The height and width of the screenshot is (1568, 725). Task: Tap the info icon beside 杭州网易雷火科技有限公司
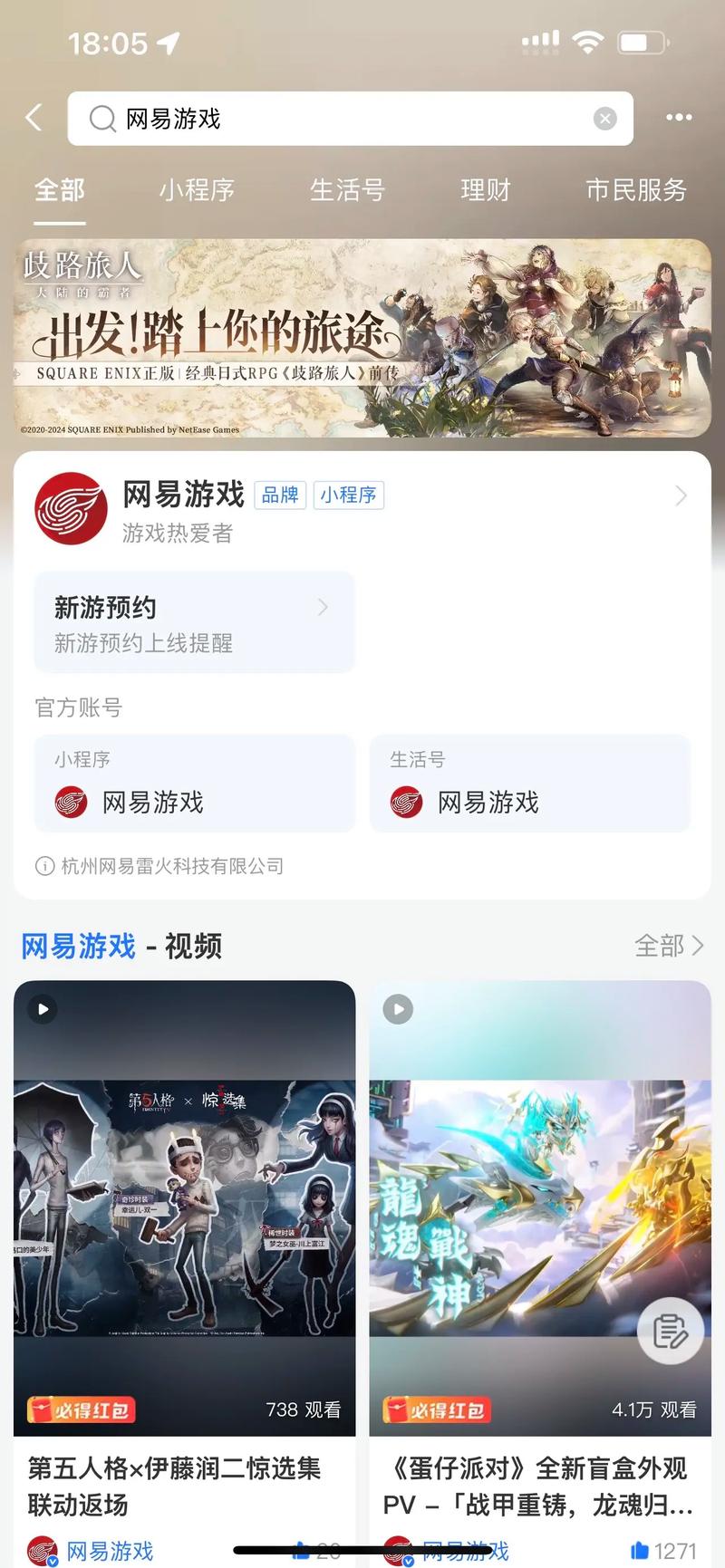pos(44,866)
